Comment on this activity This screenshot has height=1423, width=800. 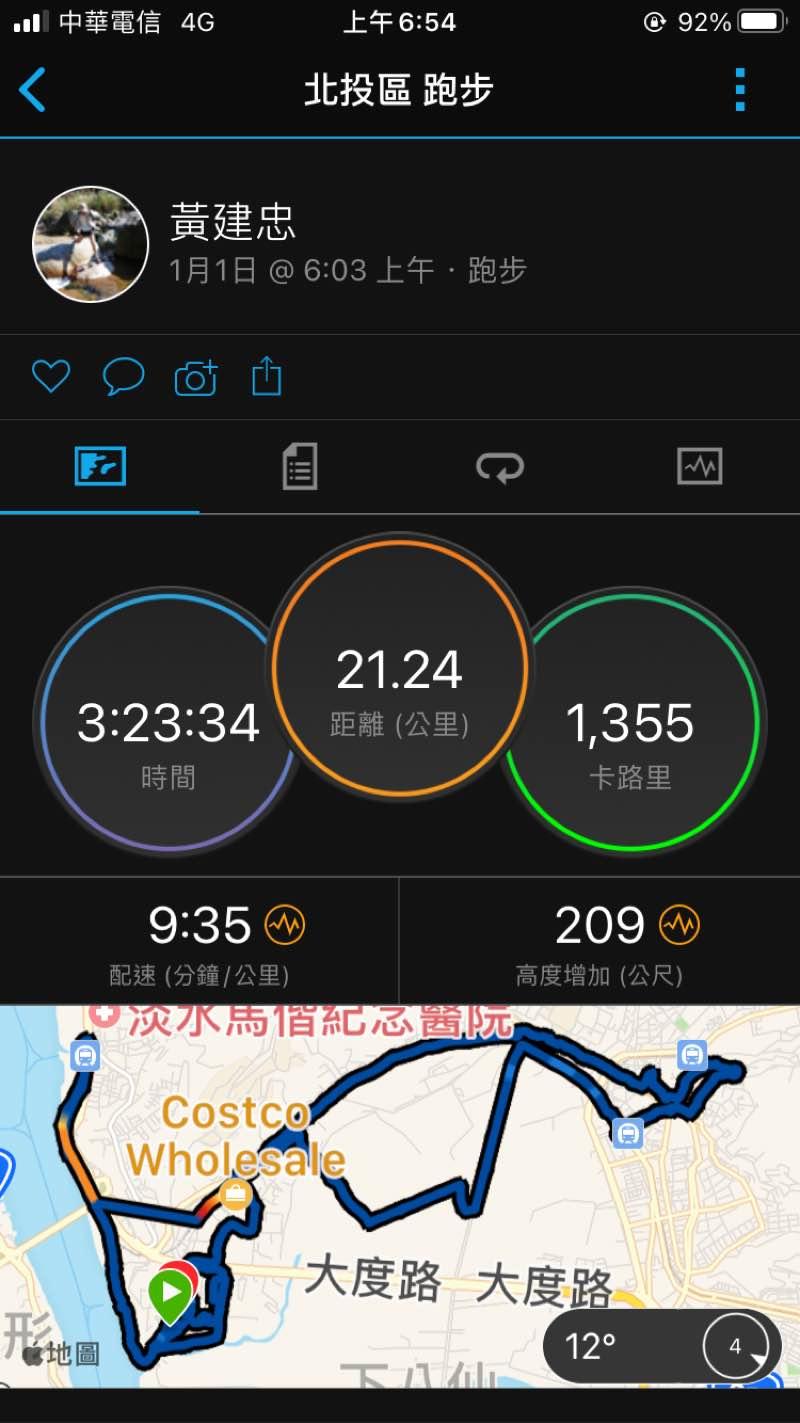coord(124,377)
